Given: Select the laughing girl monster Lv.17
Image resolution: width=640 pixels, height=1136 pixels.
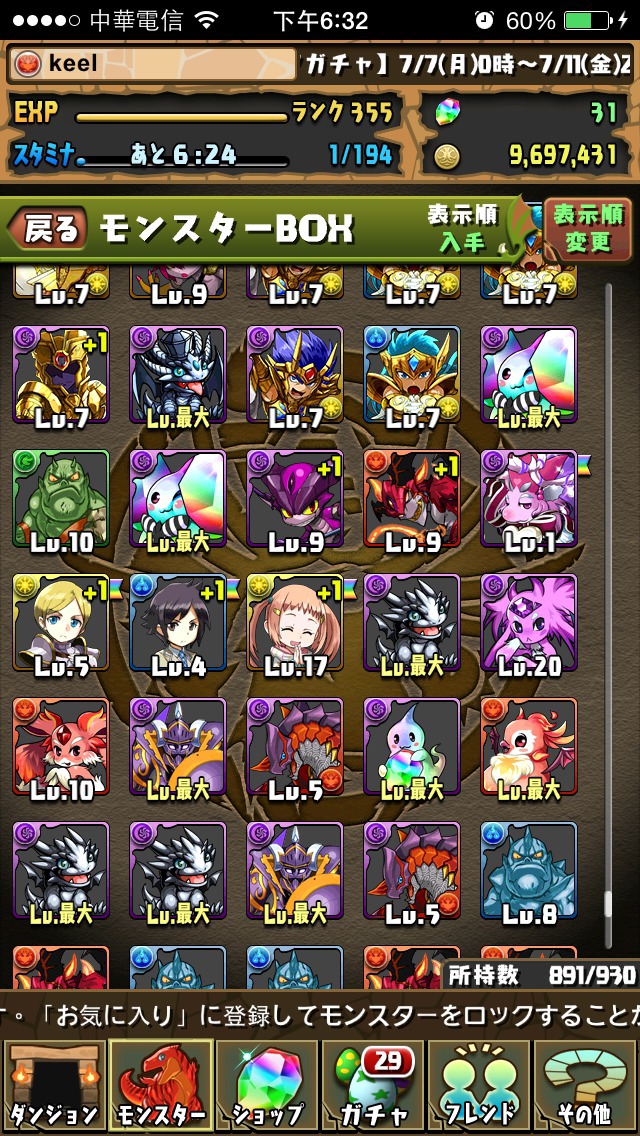Looking at the screenshot, I should [x=295, y=622].
